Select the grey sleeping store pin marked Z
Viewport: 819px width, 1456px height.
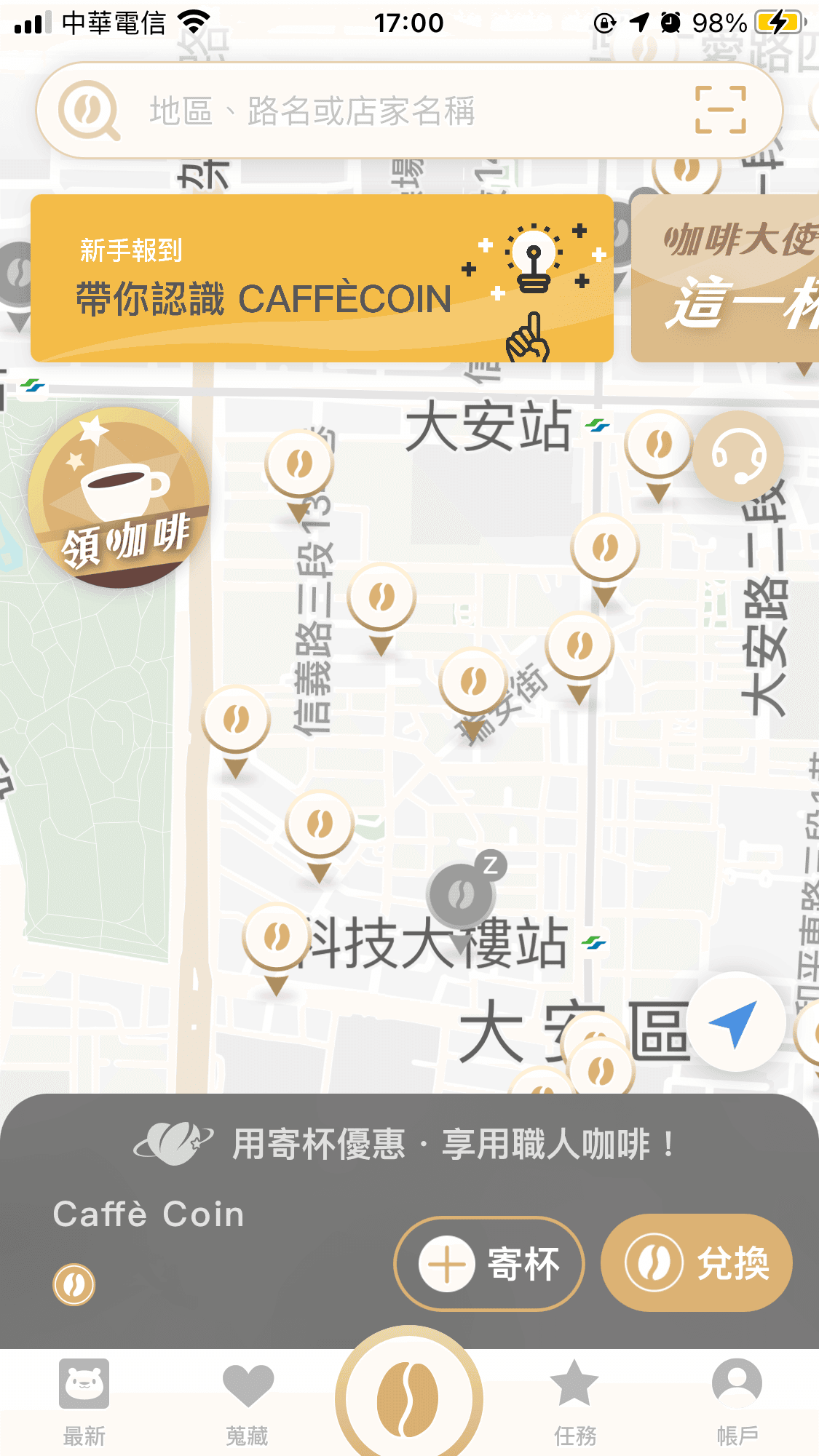[x=462, y=896]
